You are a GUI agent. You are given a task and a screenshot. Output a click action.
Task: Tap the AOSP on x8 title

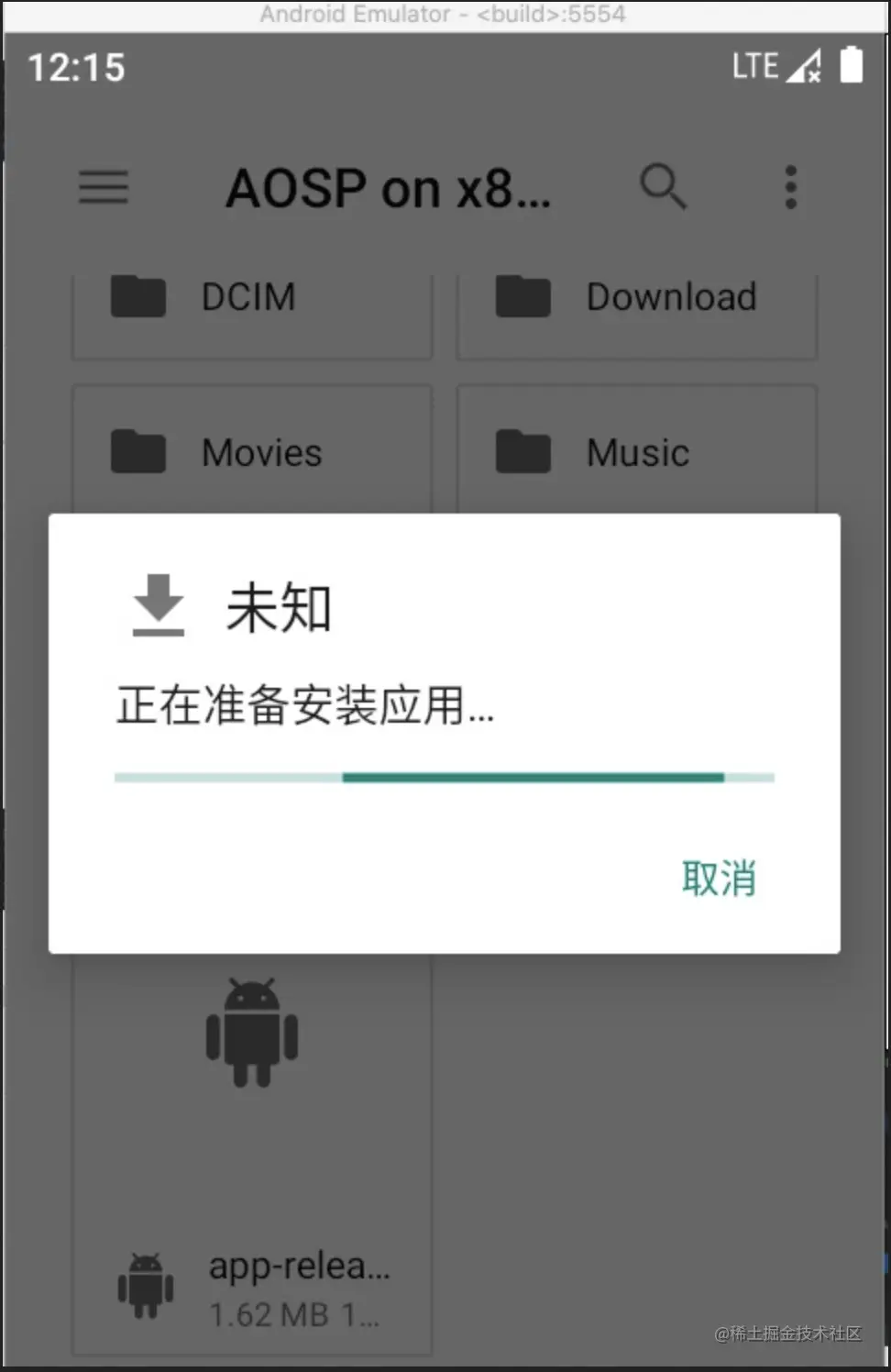point(387,187)
